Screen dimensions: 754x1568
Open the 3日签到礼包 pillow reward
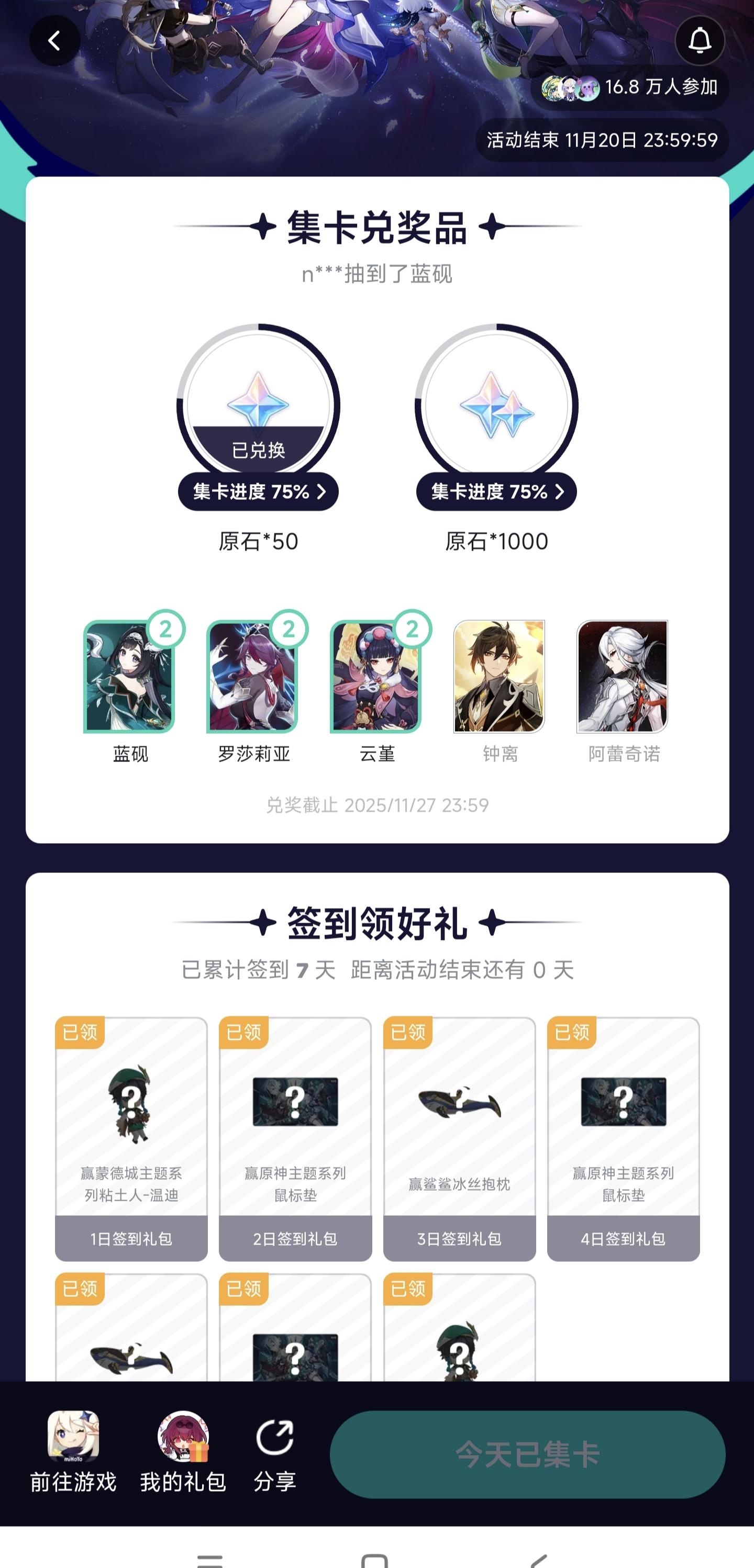(x=460, y=1138)
